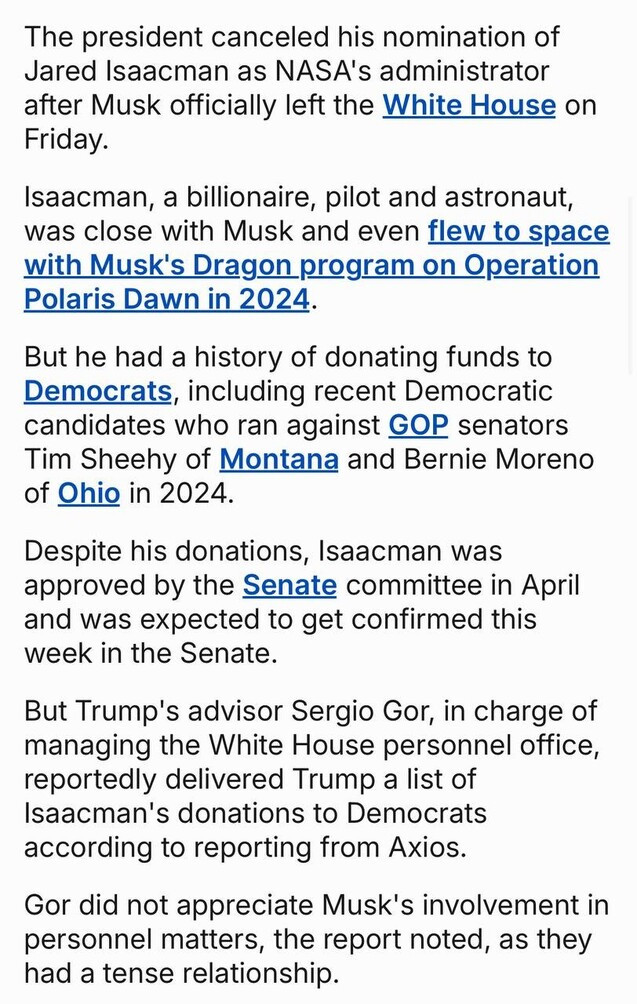This screenshot has width=637, height=1004.
Task: Open the Democrats topic link
Action: click(x=98, y=391)
